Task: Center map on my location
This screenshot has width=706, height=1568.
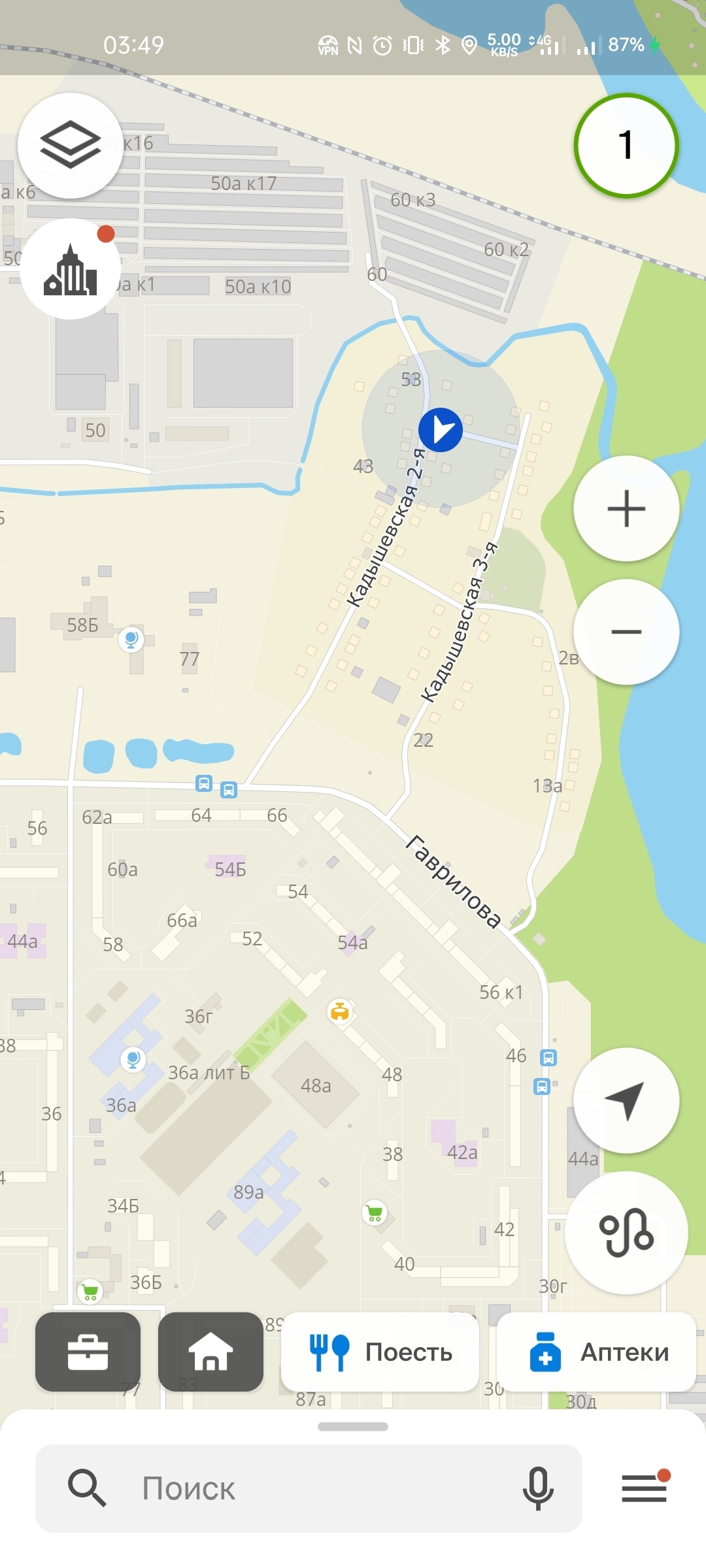Action: pyautogui.click(x=626, y=1100)
